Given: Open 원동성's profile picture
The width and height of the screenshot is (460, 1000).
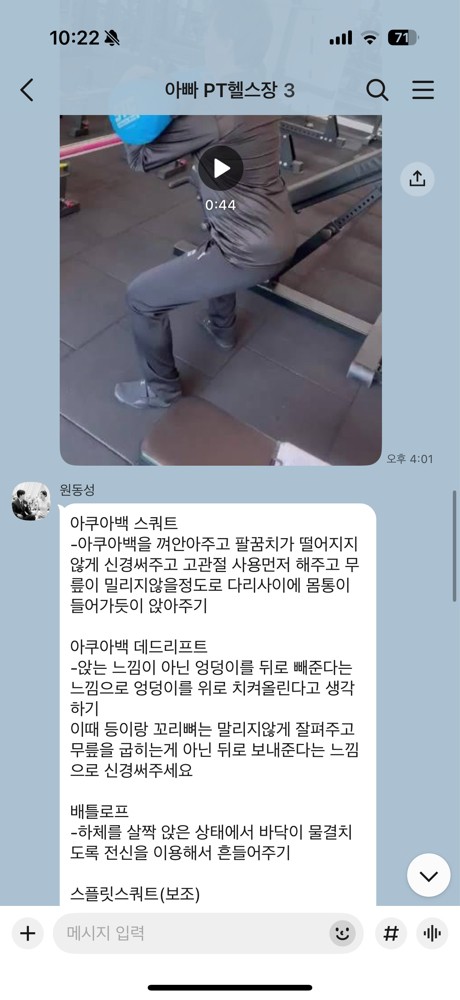Looking at the screenshot, I should click(31, 501).
